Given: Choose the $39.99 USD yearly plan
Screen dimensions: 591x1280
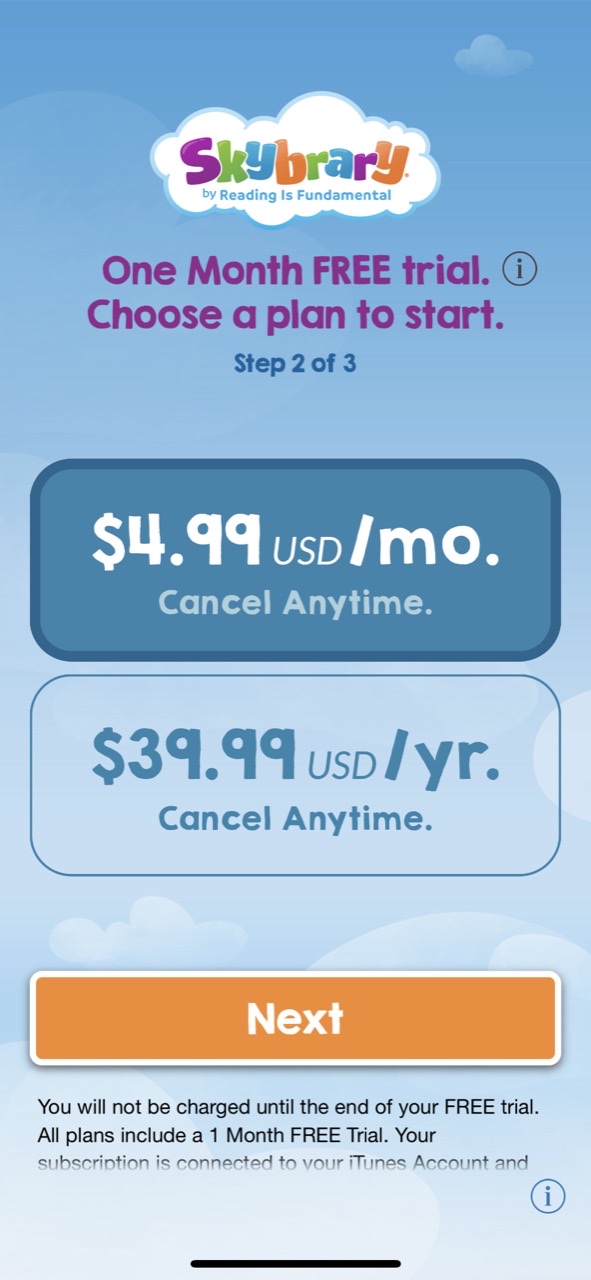Looking at the screenshot, I should [295, 775].
